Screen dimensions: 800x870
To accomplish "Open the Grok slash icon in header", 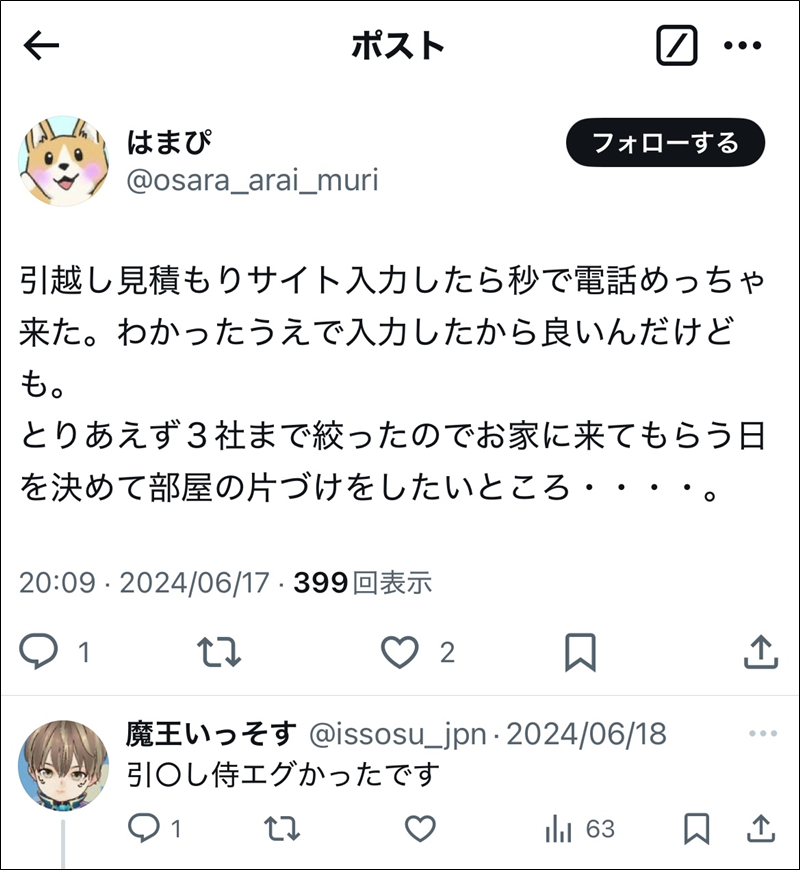I will click(676, 45).
